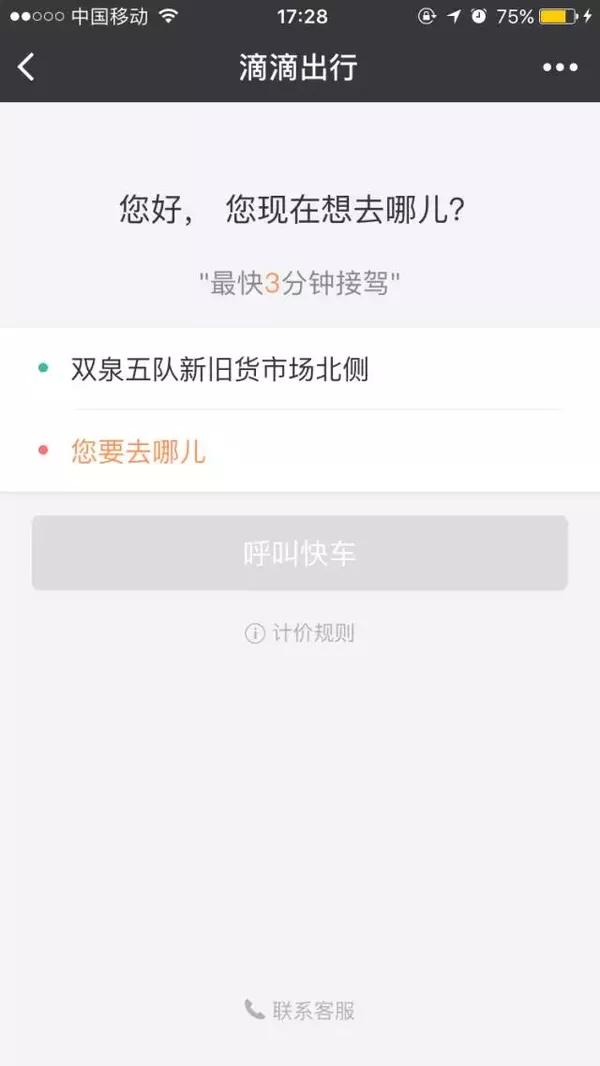Tap the 呼叫快车 button

click(x=300, y=553)
